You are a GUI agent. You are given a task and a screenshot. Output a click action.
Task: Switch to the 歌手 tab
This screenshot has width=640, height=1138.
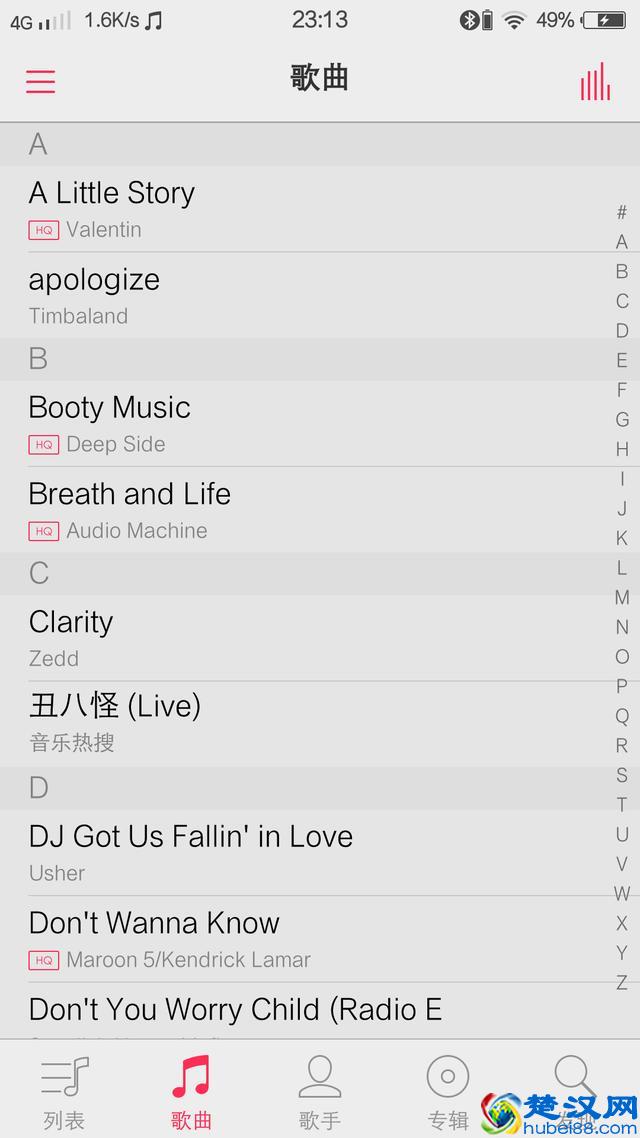(319, 1092)
